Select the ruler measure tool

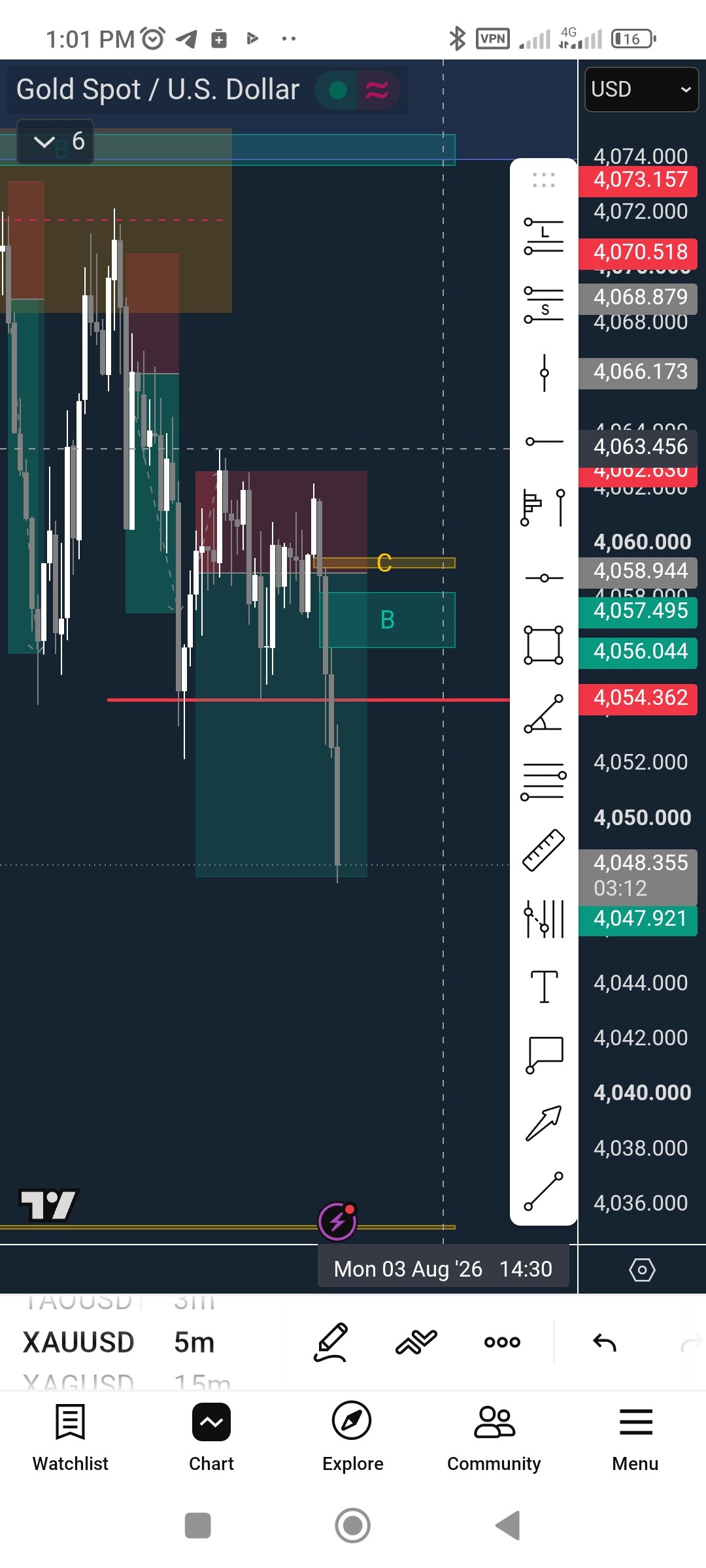[x=544, y=850]
